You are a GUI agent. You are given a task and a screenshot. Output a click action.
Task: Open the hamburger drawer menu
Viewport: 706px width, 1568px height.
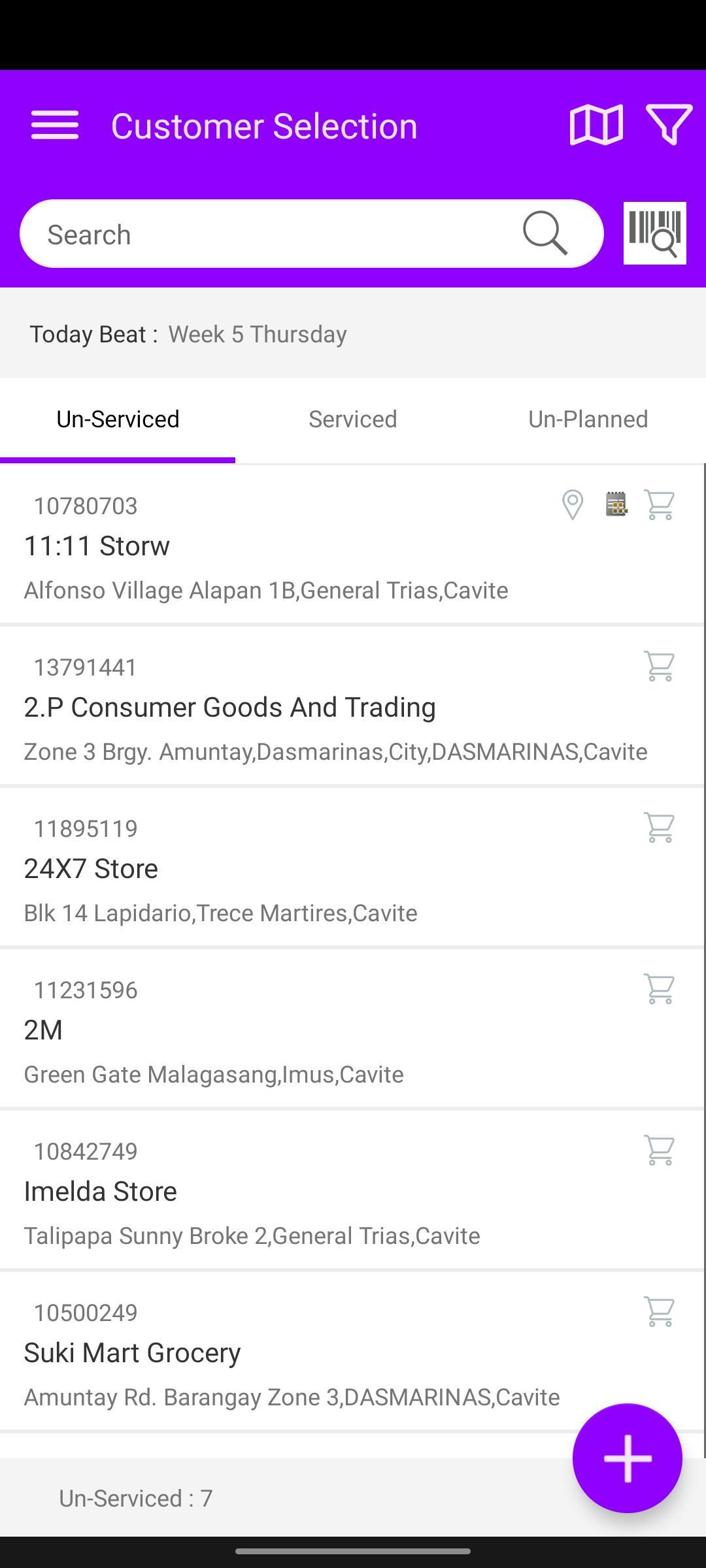click(55, 125)
